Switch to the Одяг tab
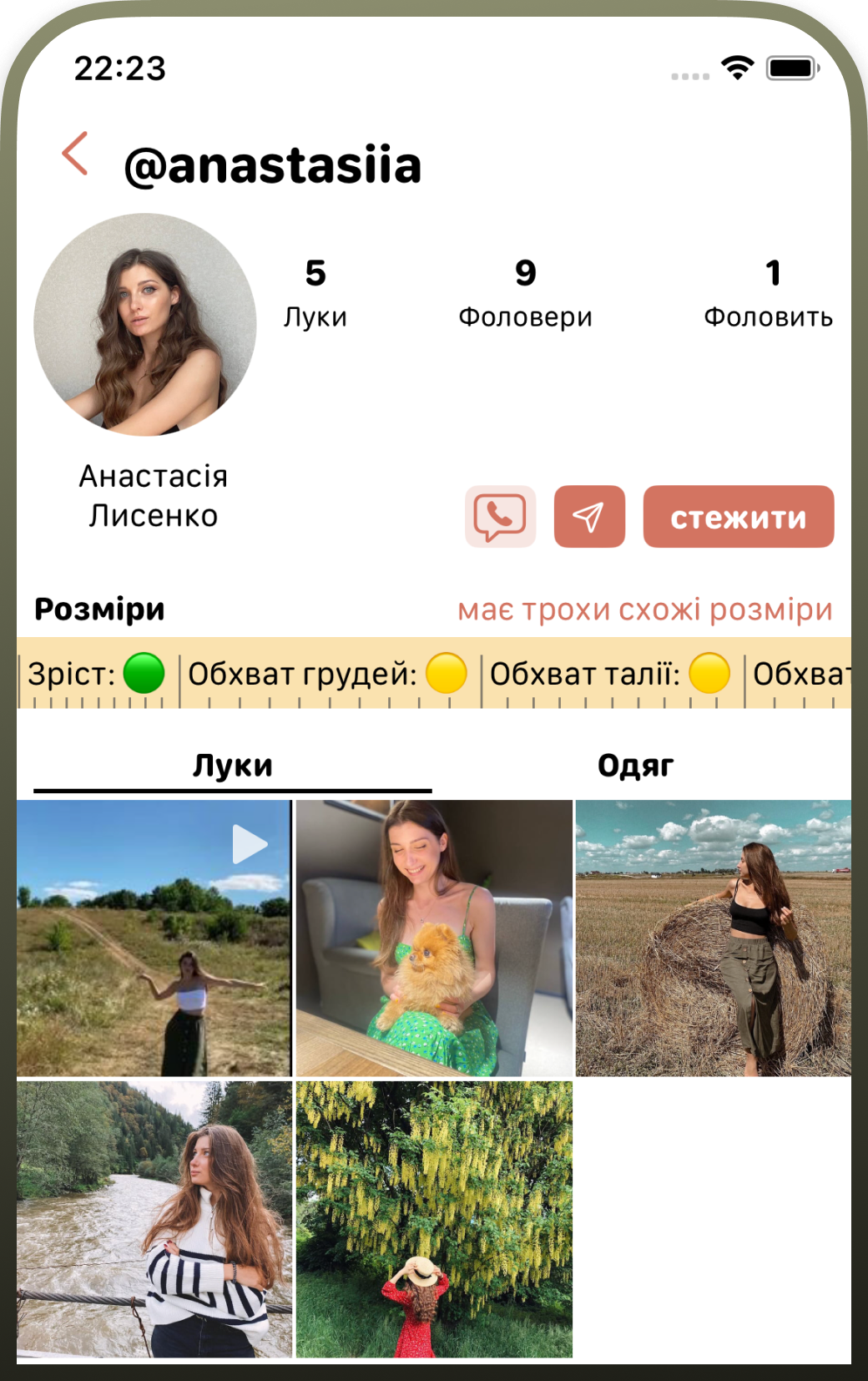The width and height of the screenshot is (868, 1381). [635, 765]
